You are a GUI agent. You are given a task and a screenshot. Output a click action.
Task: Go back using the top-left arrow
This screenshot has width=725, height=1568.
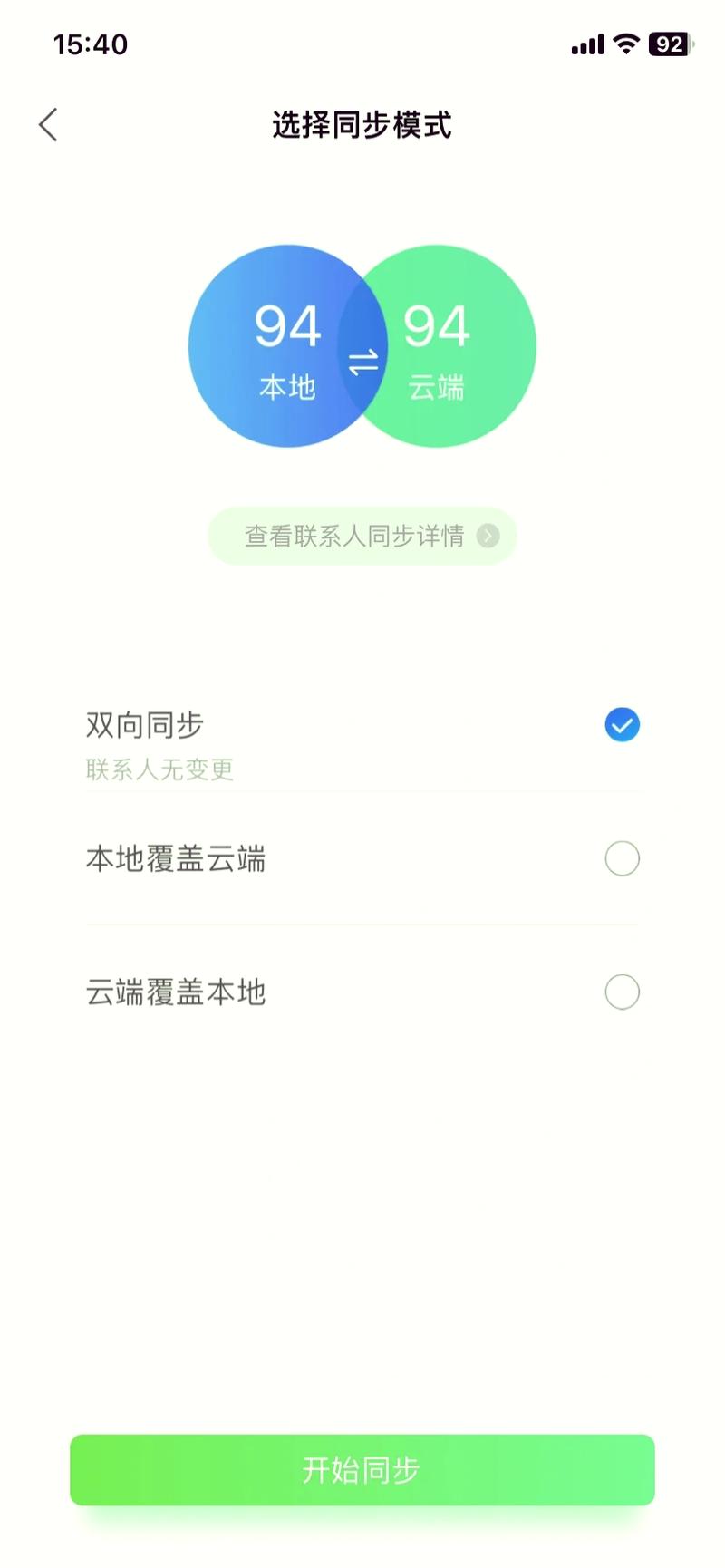click(49, 125)
